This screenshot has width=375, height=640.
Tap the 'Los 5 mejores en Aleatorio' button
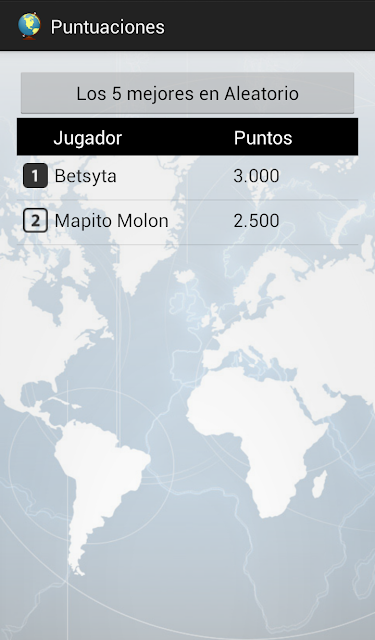coord(187,93)
